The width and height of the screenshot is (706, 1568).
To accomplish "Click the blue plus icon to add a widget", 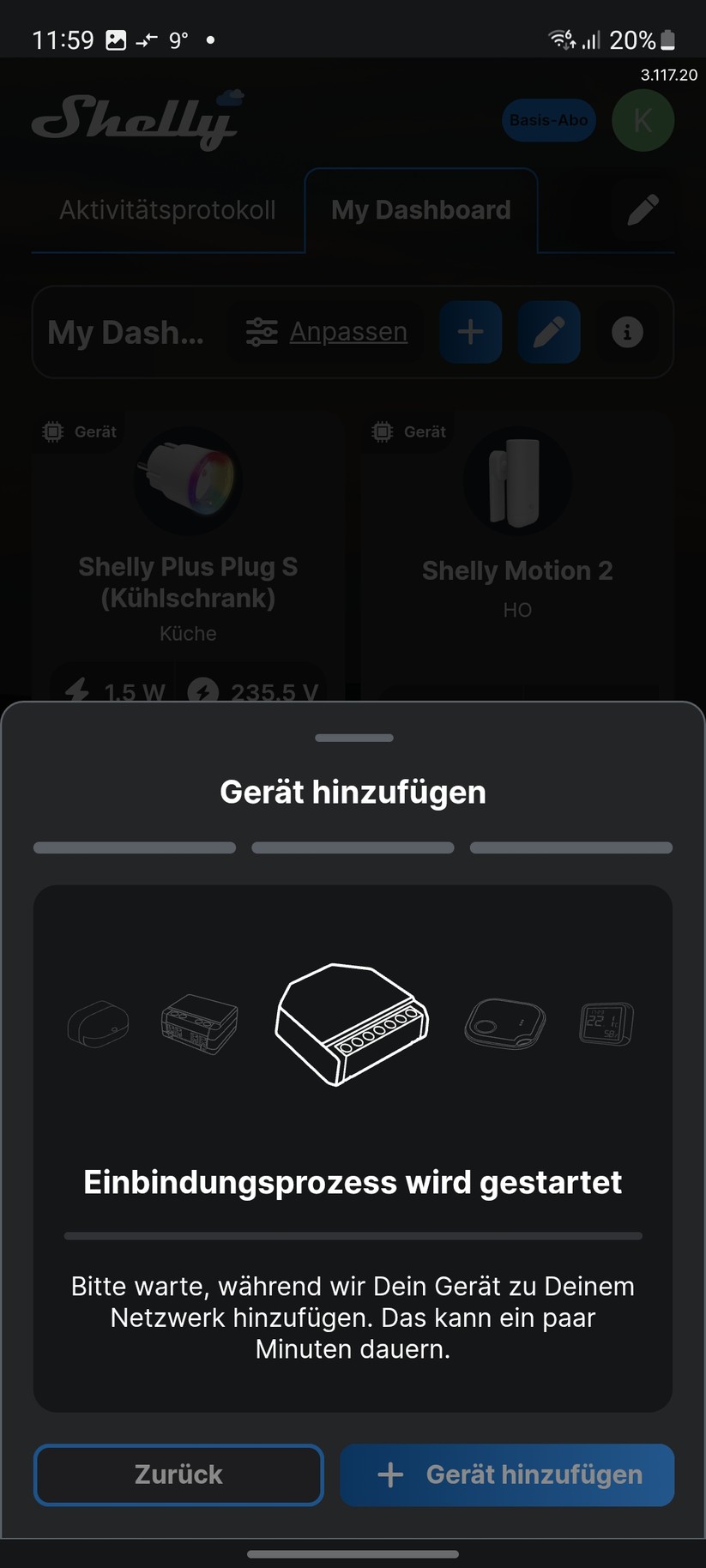I will pos(470,331).
